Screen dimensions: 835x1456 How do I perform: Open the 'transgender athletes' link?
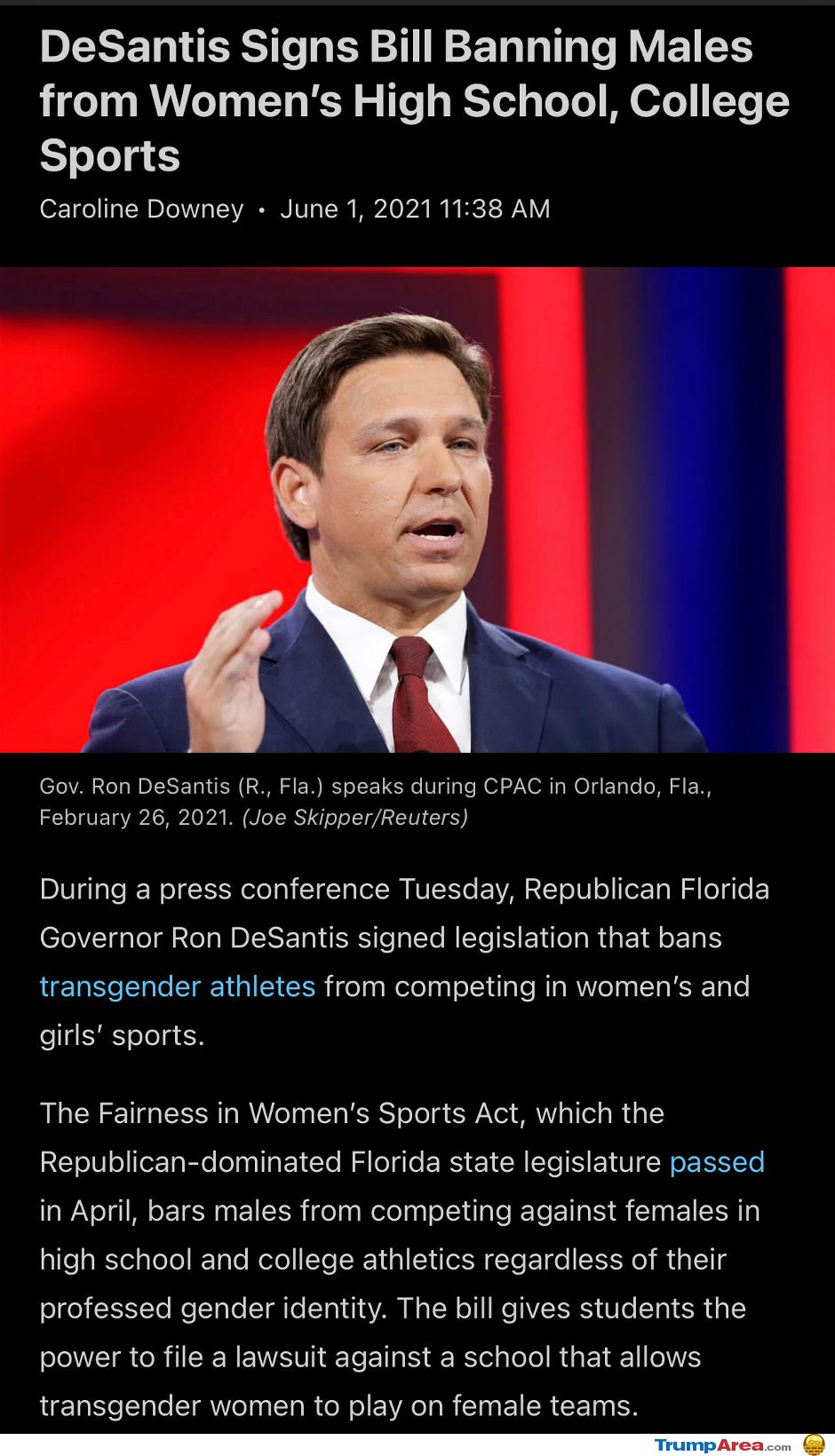[x=178, y=986]
